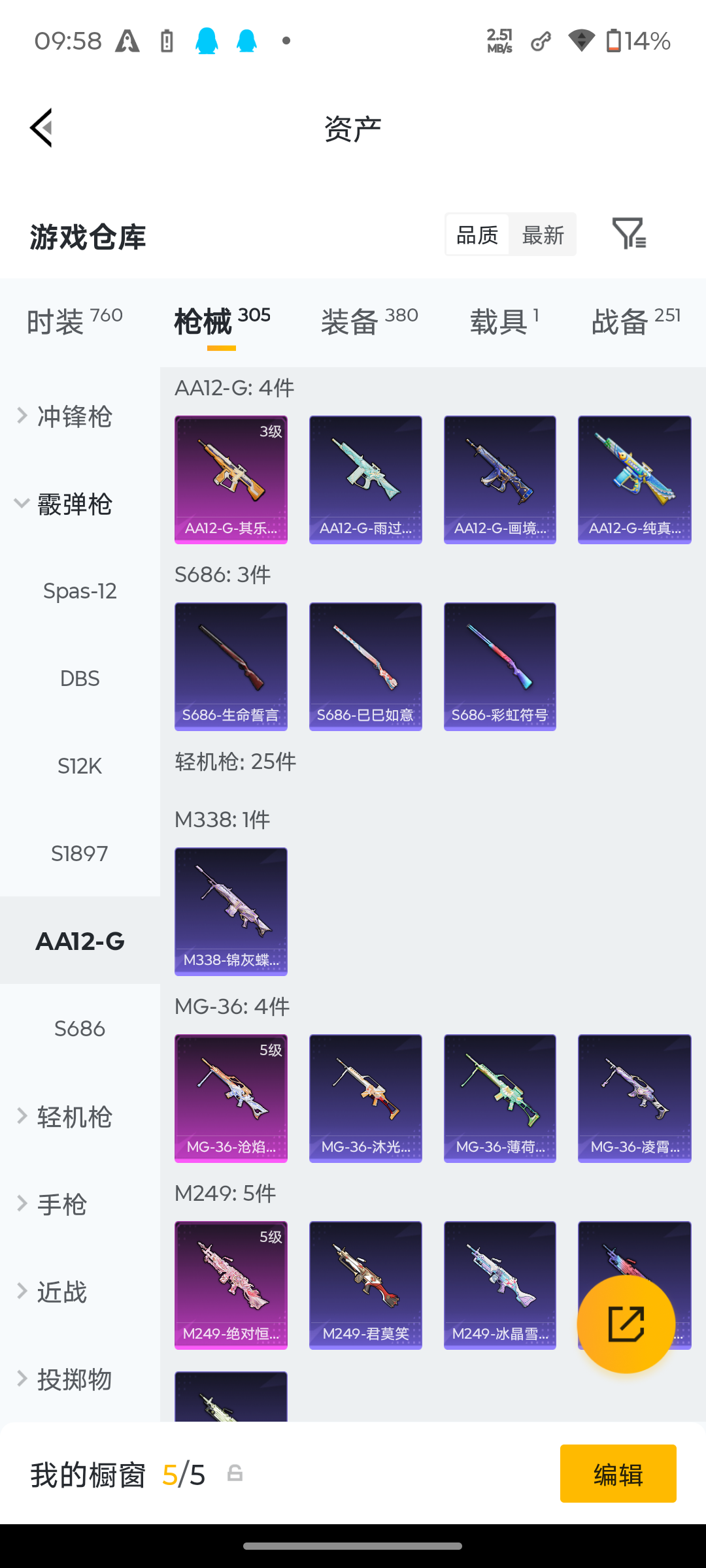Select Spas-12 in the sidebar
Viewport: 706px width, 1568px height.
click(80, 591)
